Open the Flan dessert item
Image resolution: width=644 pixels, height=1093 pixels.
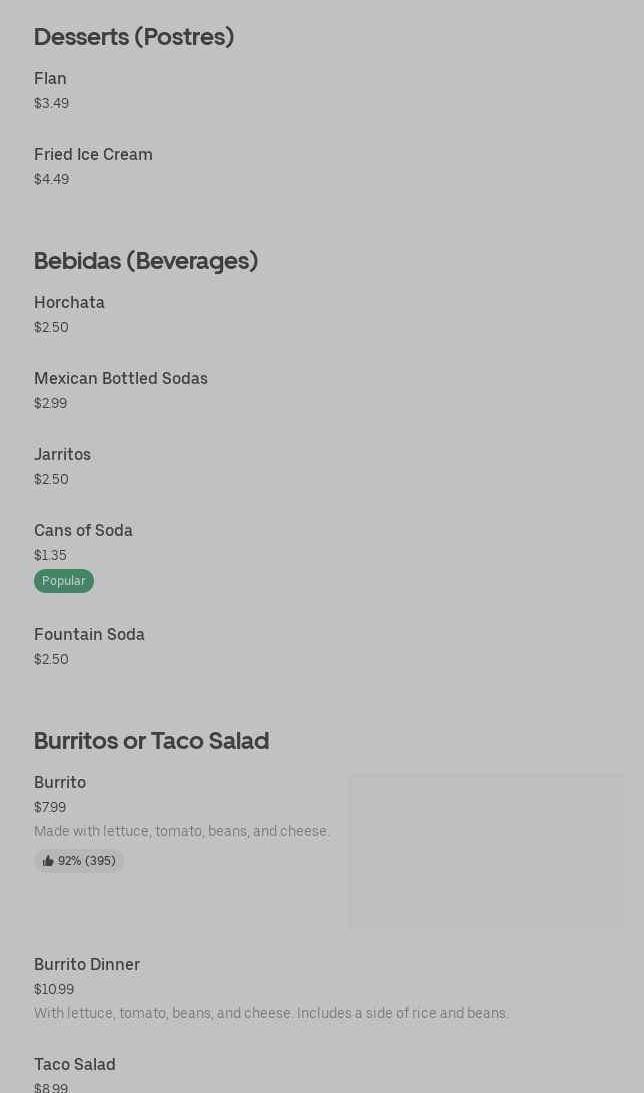tap(50, 79)
